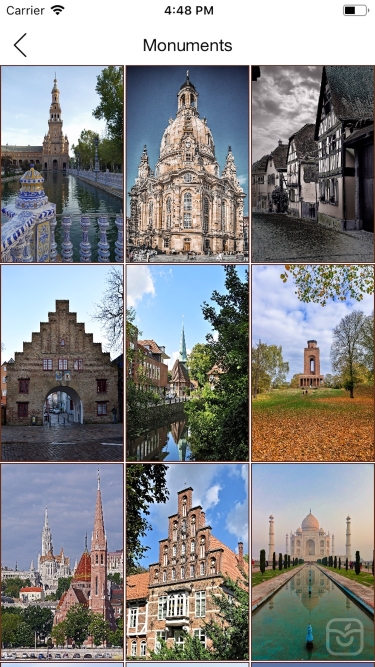The width and height of the screenshot is (375, 667).
Task: Open the red brick twin spires photo
Action: point(62,562)
